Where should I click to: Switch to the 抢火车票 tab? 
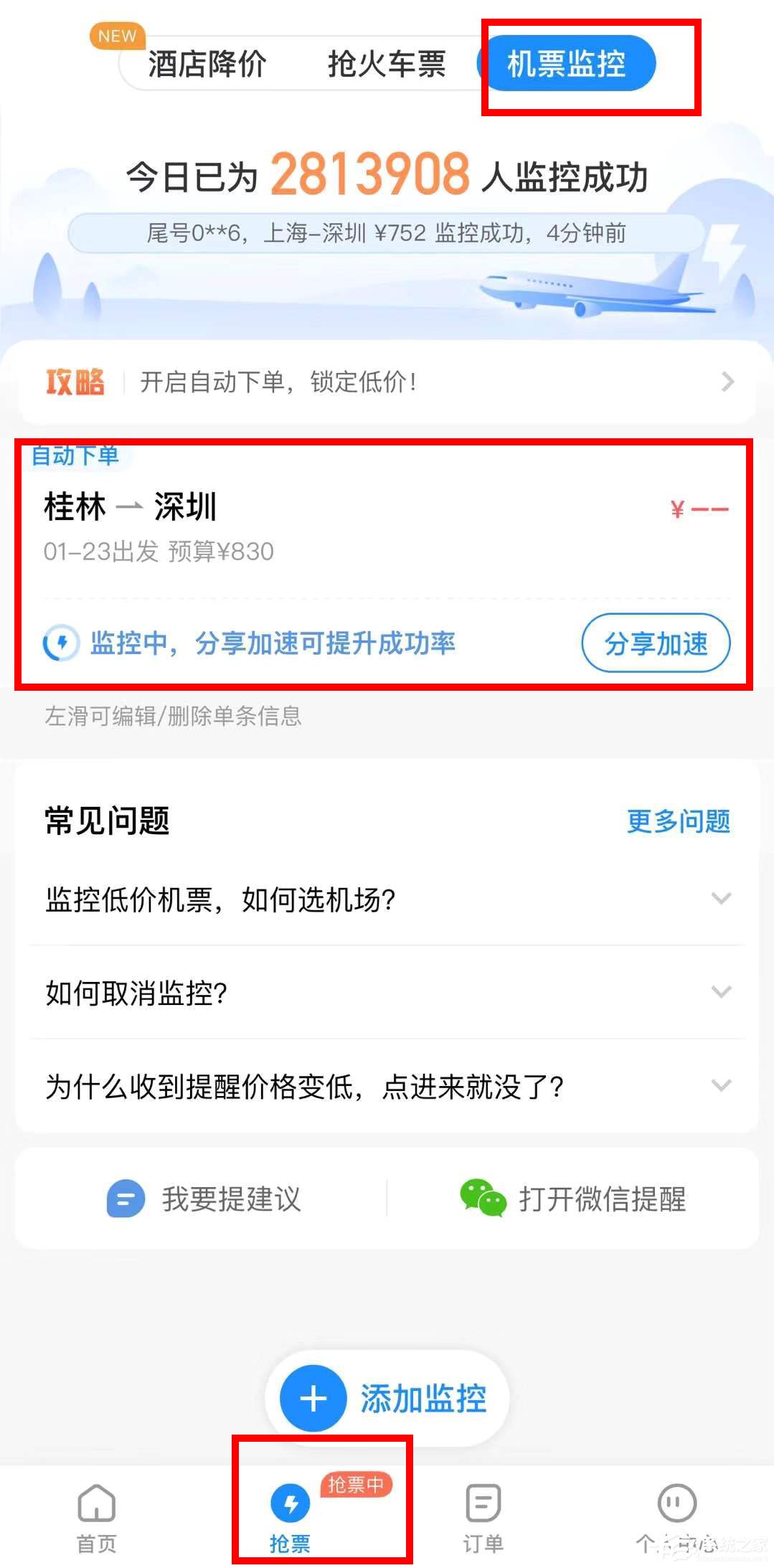pyautogui.click(x=387, y=64)
